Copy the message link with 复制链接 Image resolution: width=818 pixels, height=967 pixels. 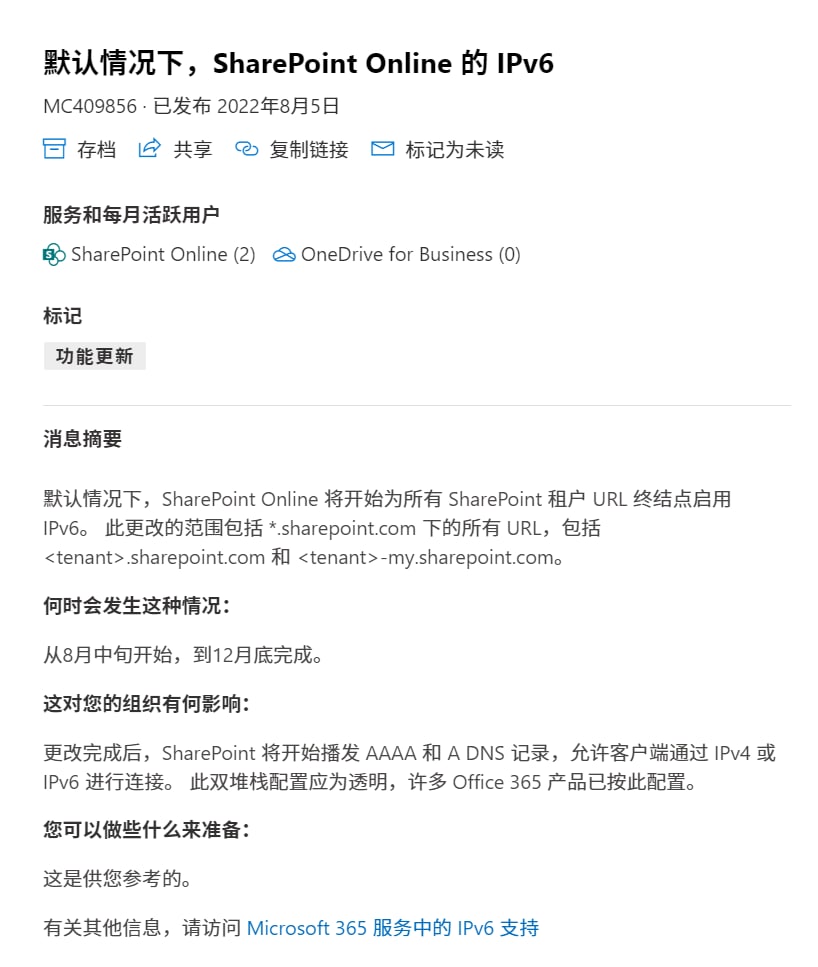291,150
